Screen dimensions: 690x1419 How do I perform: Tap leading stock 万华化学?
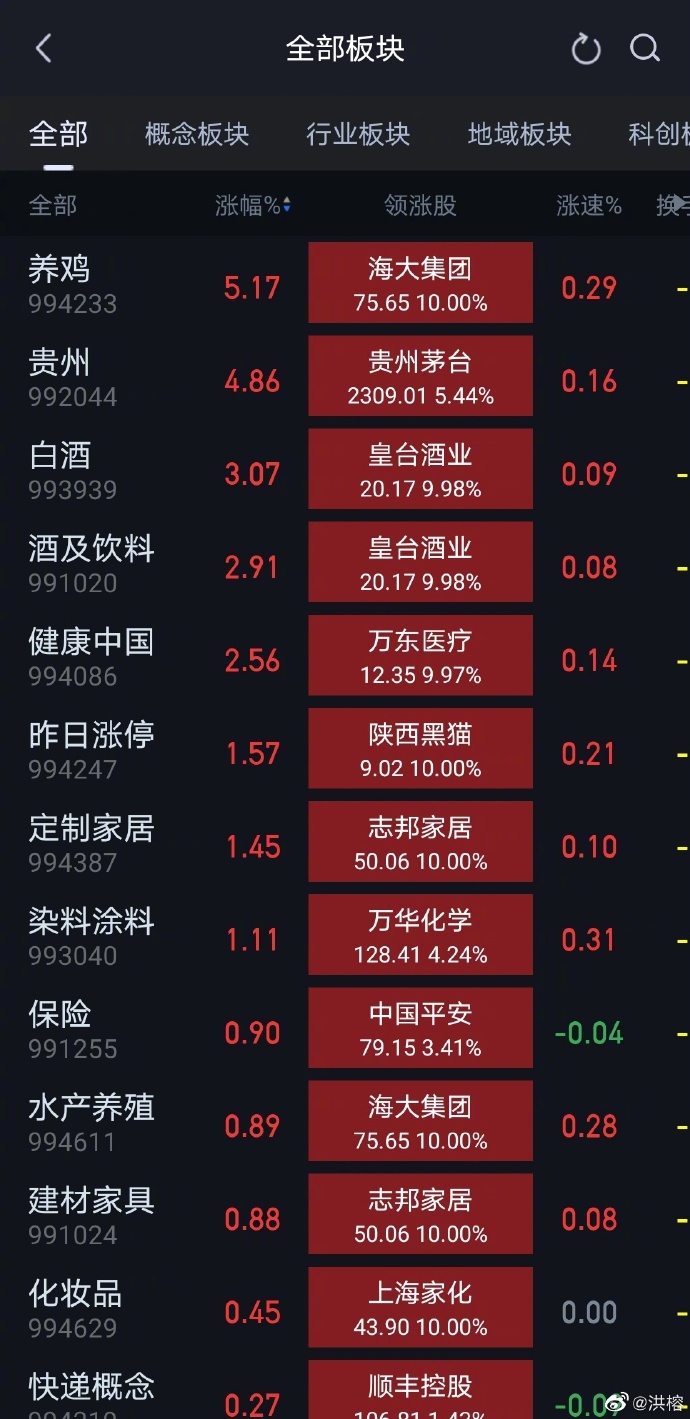[420, 935]
